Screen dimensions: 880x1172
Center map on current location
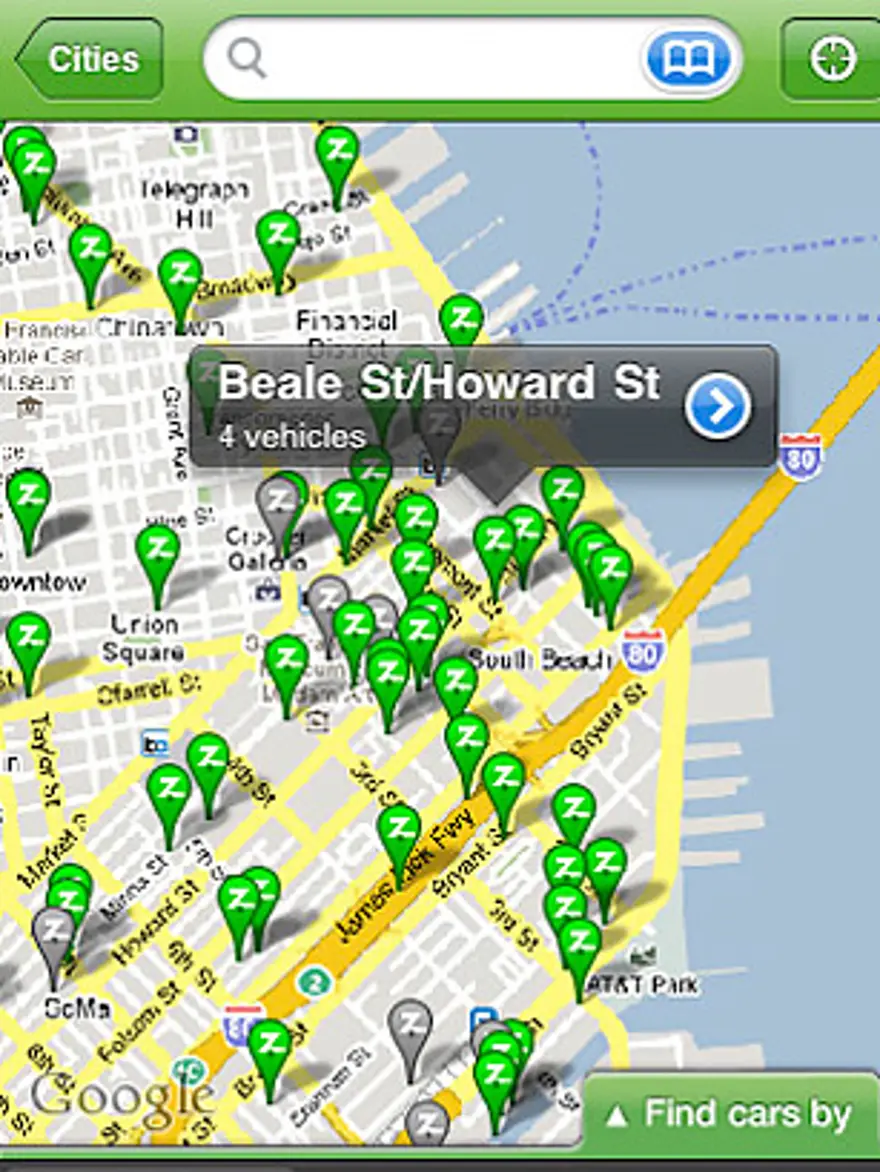coord(833,59)
